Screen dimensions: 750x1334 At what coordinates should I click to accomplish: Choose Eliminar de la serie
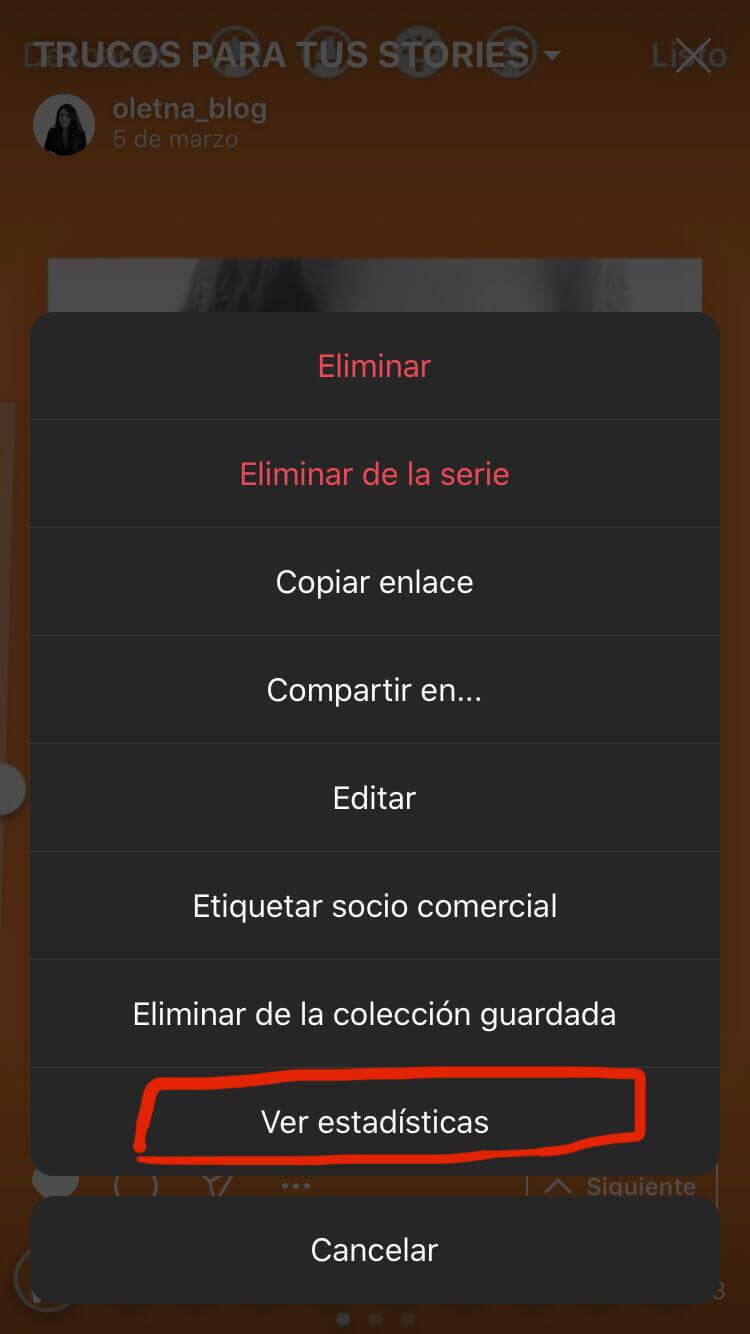pos(374,474)
